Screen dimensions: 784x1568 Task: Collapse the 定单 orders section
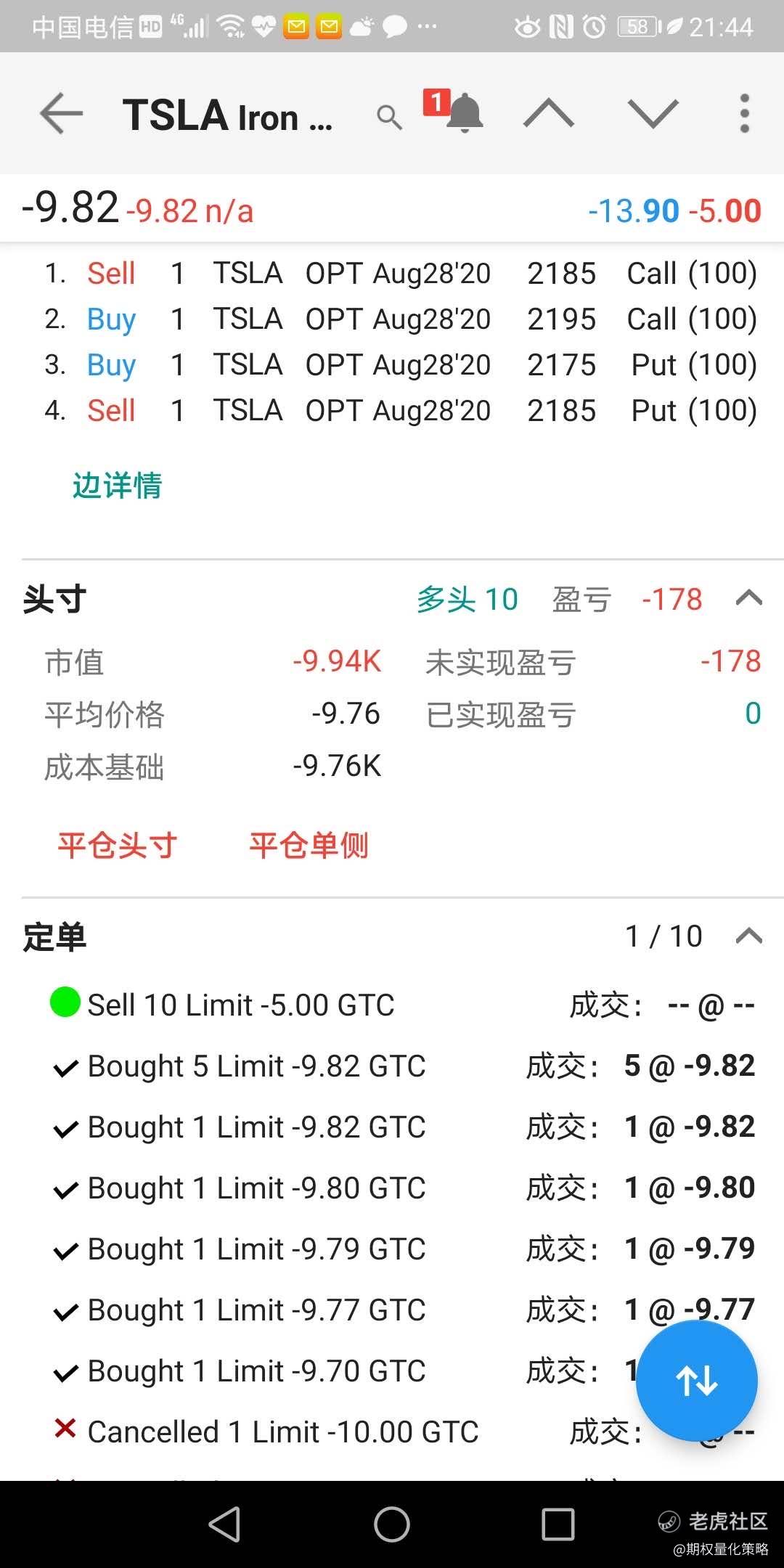(x=749, y=936)
